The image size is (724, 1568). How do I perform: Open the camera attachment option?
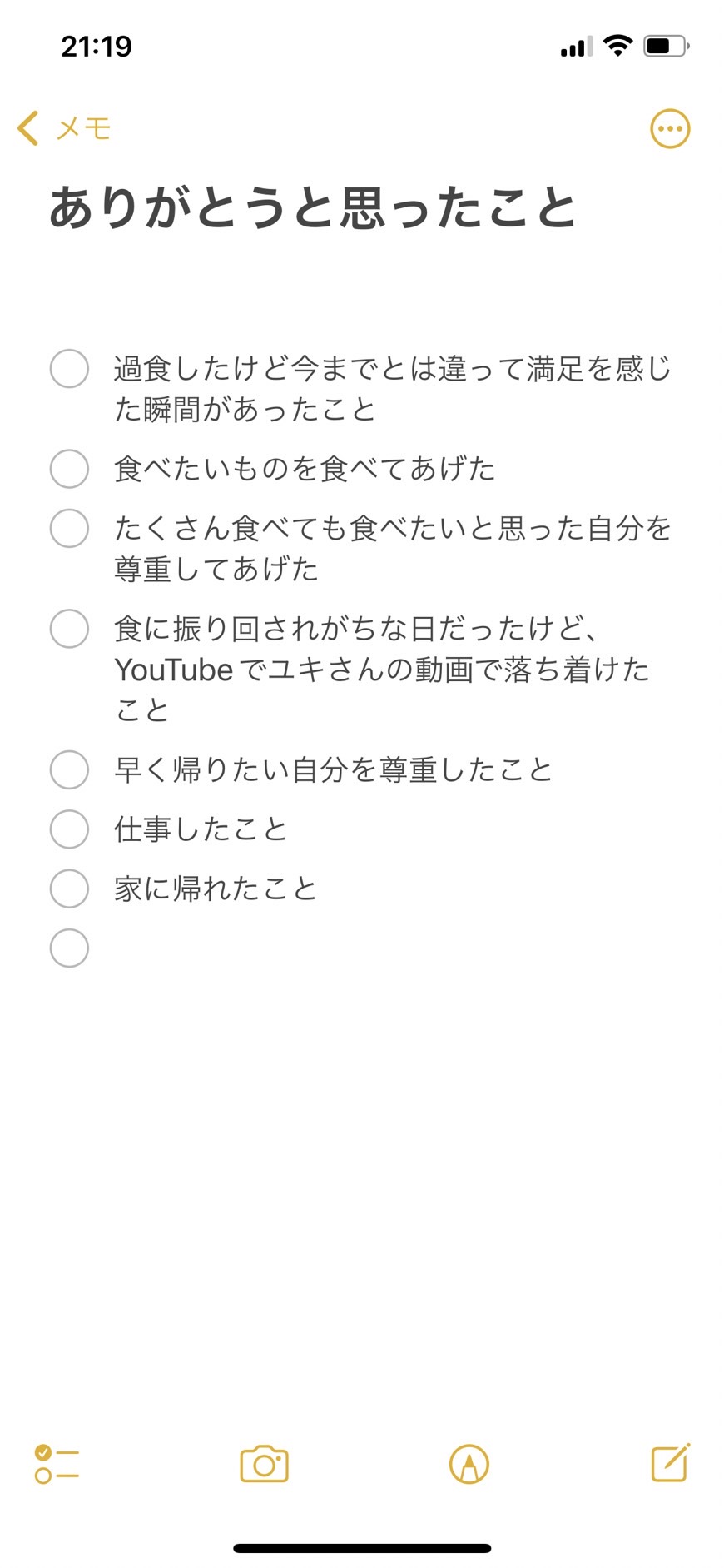[264, 1464]
